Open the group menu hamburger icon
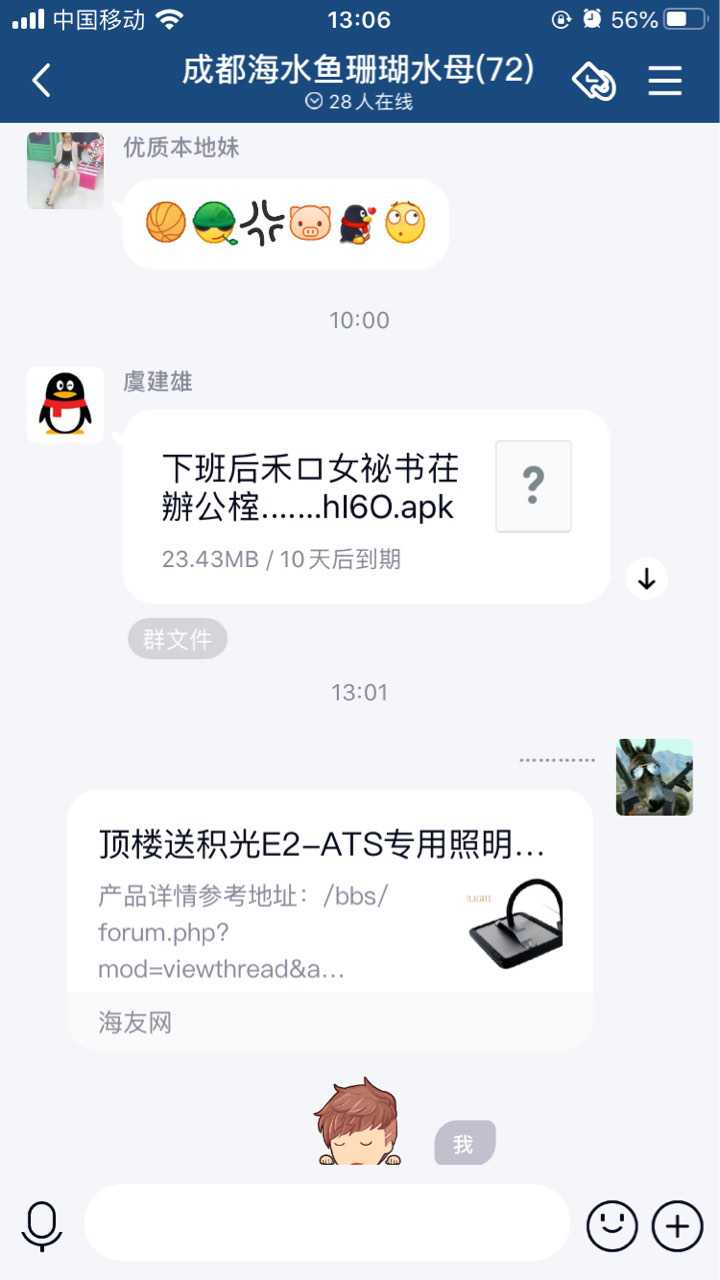720x1280 pixels. [665, 81]
